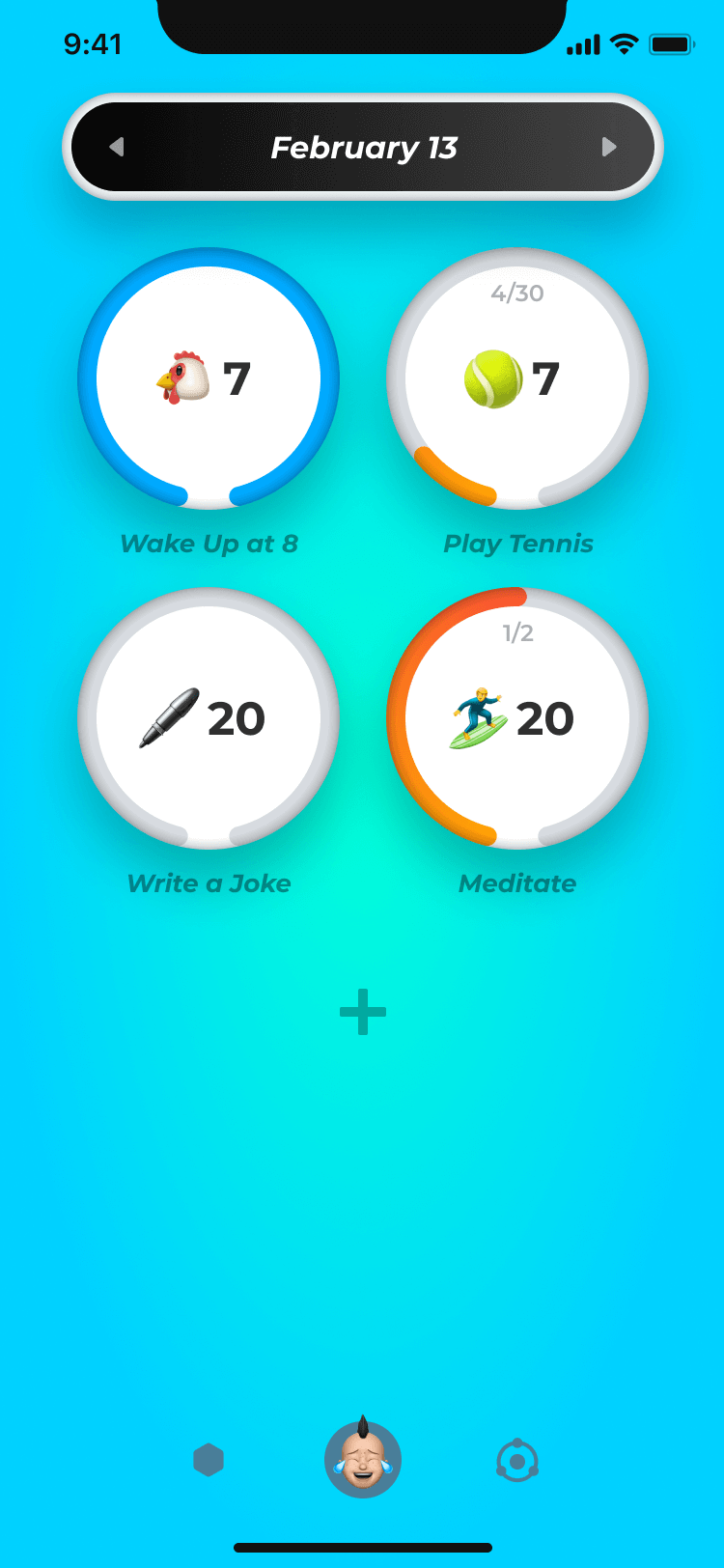724x1568 pixels.
Task: Open the February 13 date selector
Action: (x=363, y=147)
